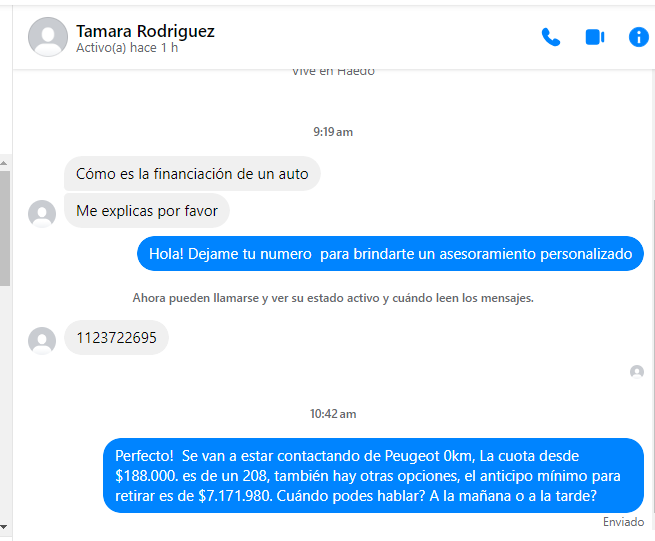Start a video call with Tamara
Viewport: 655px width, 541px height.
click(595, 37)
